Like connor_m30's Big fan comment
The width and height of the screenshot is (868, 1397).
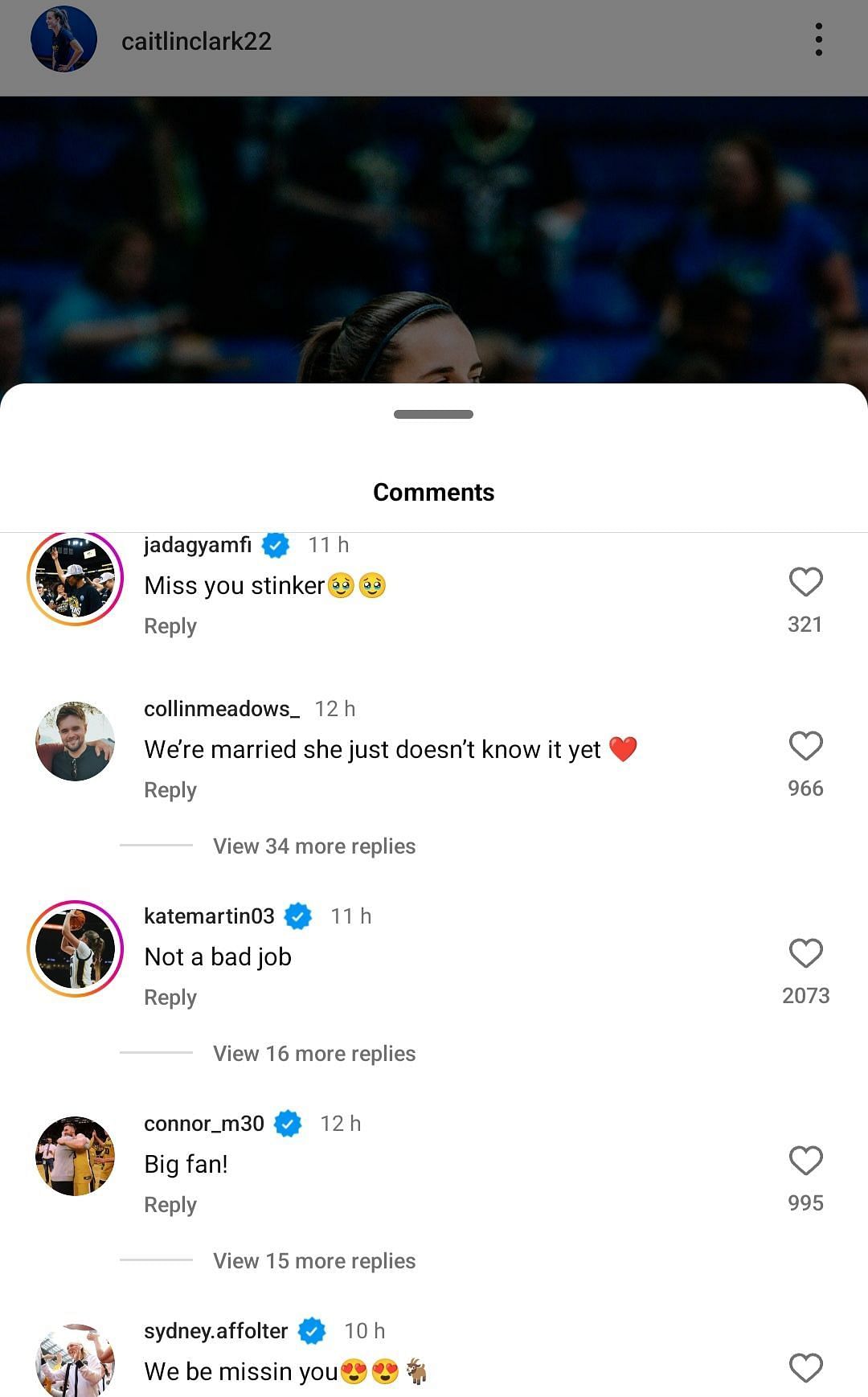pyautogui.click(x=805, y=1161)
